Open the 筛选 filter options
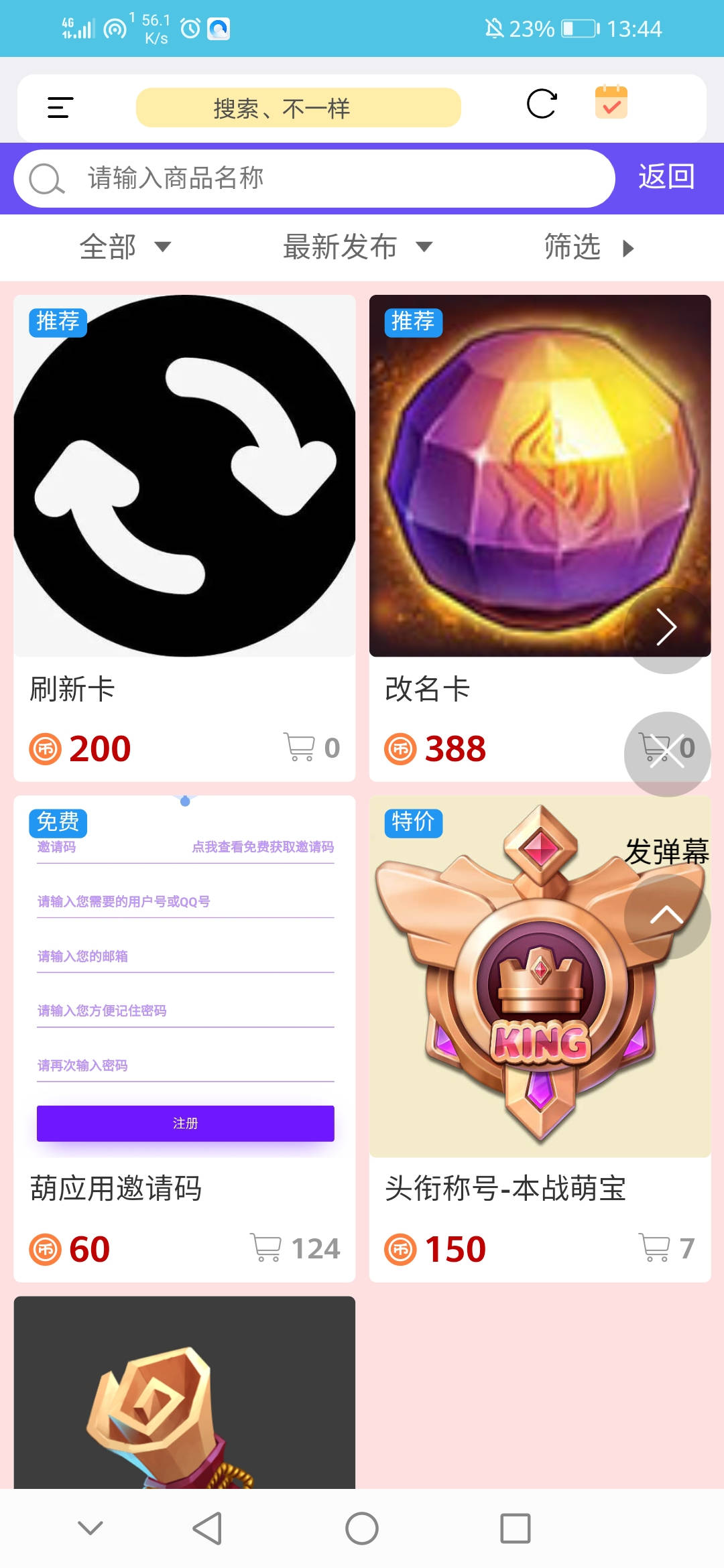724x1568 pixels. [x=589, y=247]
